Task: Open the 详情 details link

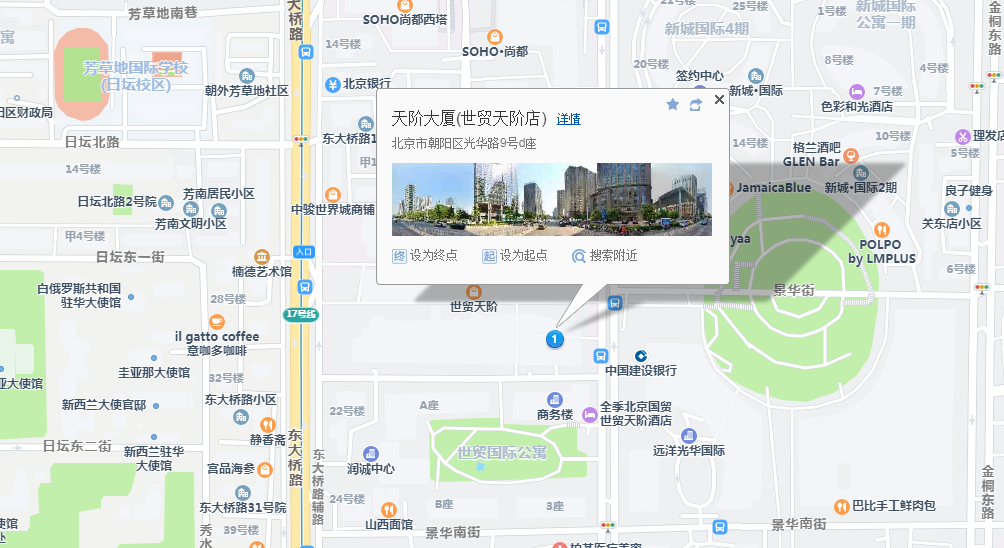Action: click(568, 119)
